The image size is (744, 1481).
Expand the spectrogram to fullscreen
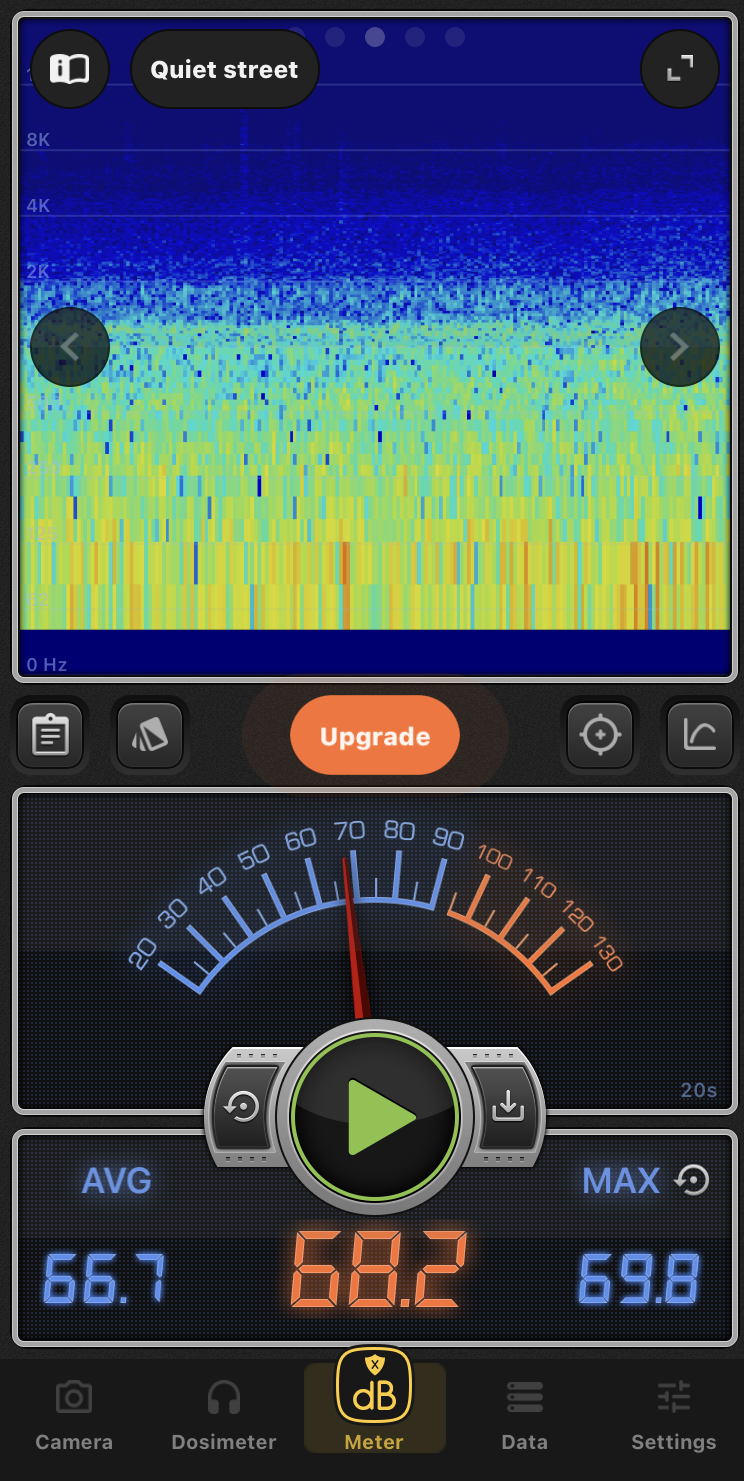[x=680, y=69]
